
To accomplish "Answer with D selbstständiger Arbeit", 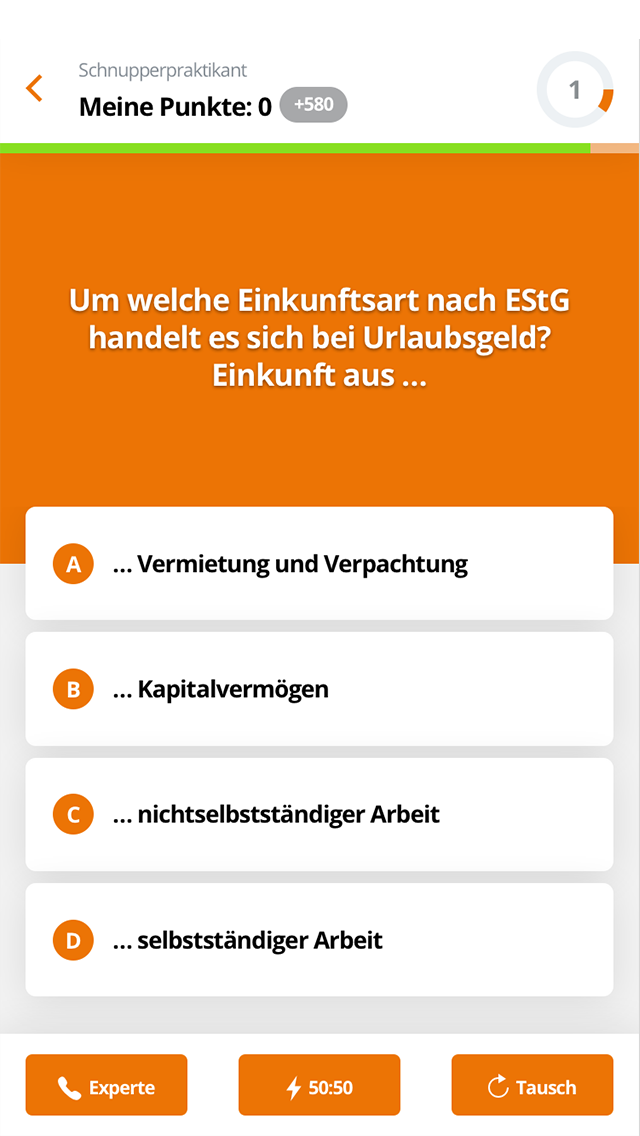I will (x=319, y=940).
